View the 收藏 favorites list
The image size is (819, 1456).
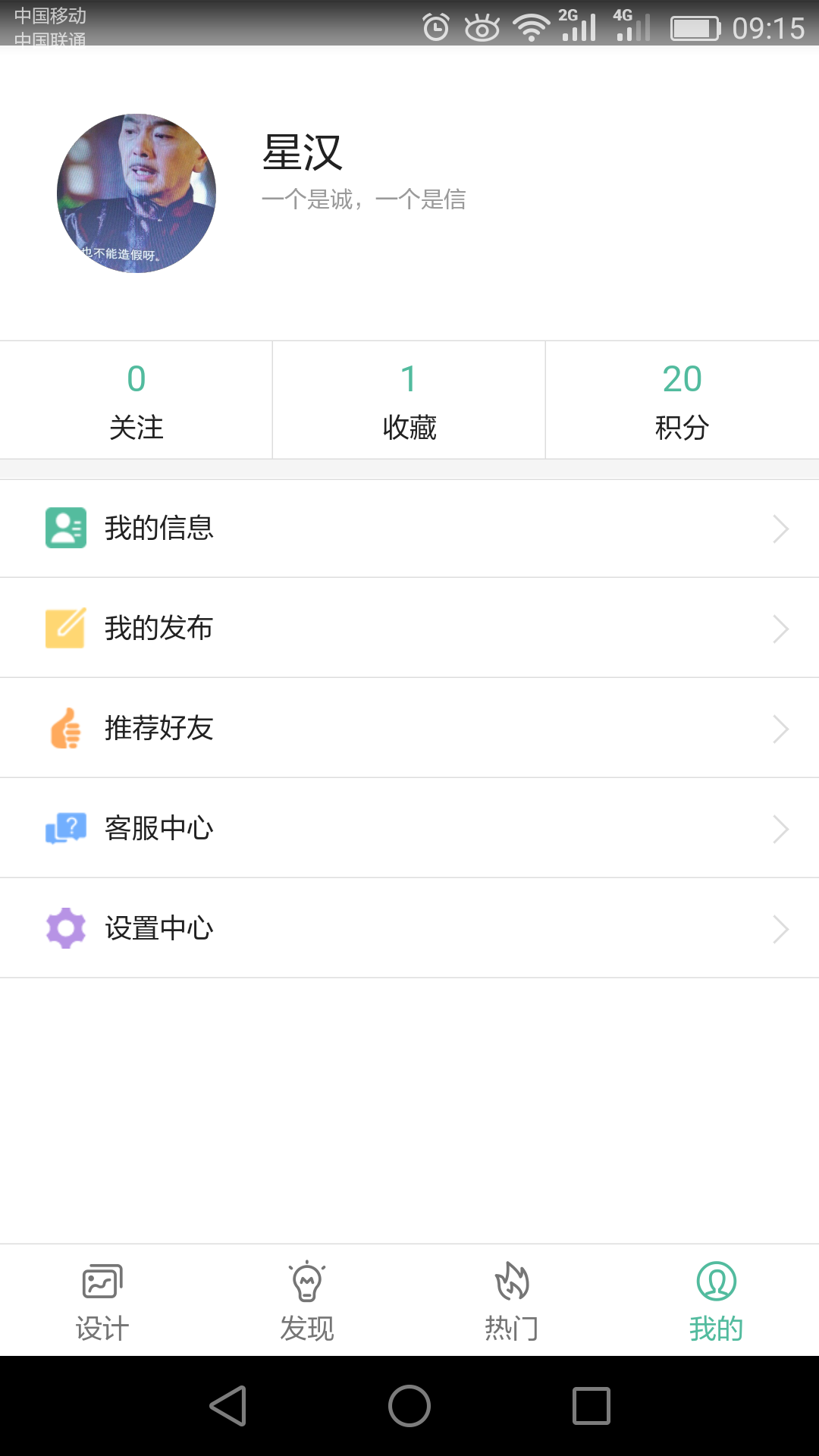click(409, 400)
